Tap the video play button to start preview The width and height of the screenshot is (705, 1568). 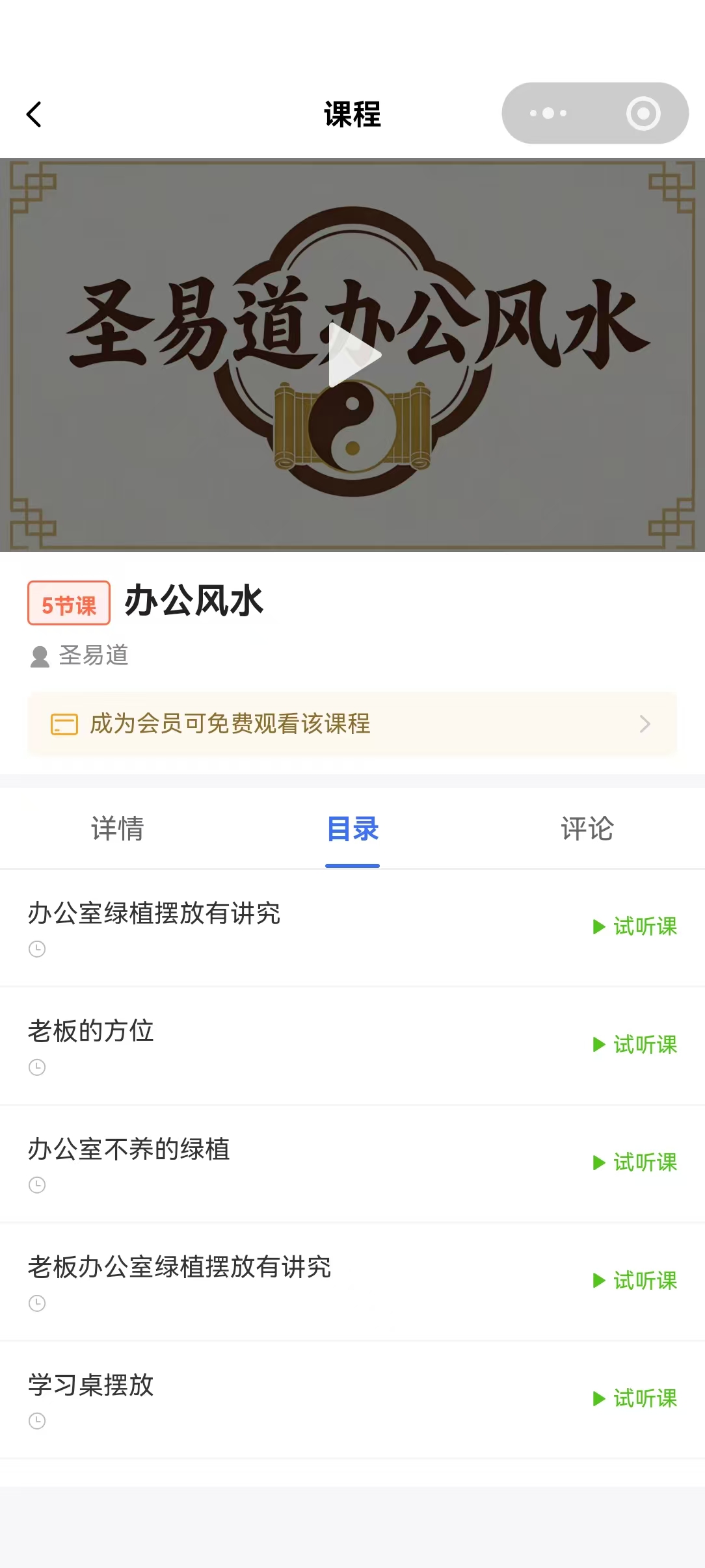(x=352, y=354)
